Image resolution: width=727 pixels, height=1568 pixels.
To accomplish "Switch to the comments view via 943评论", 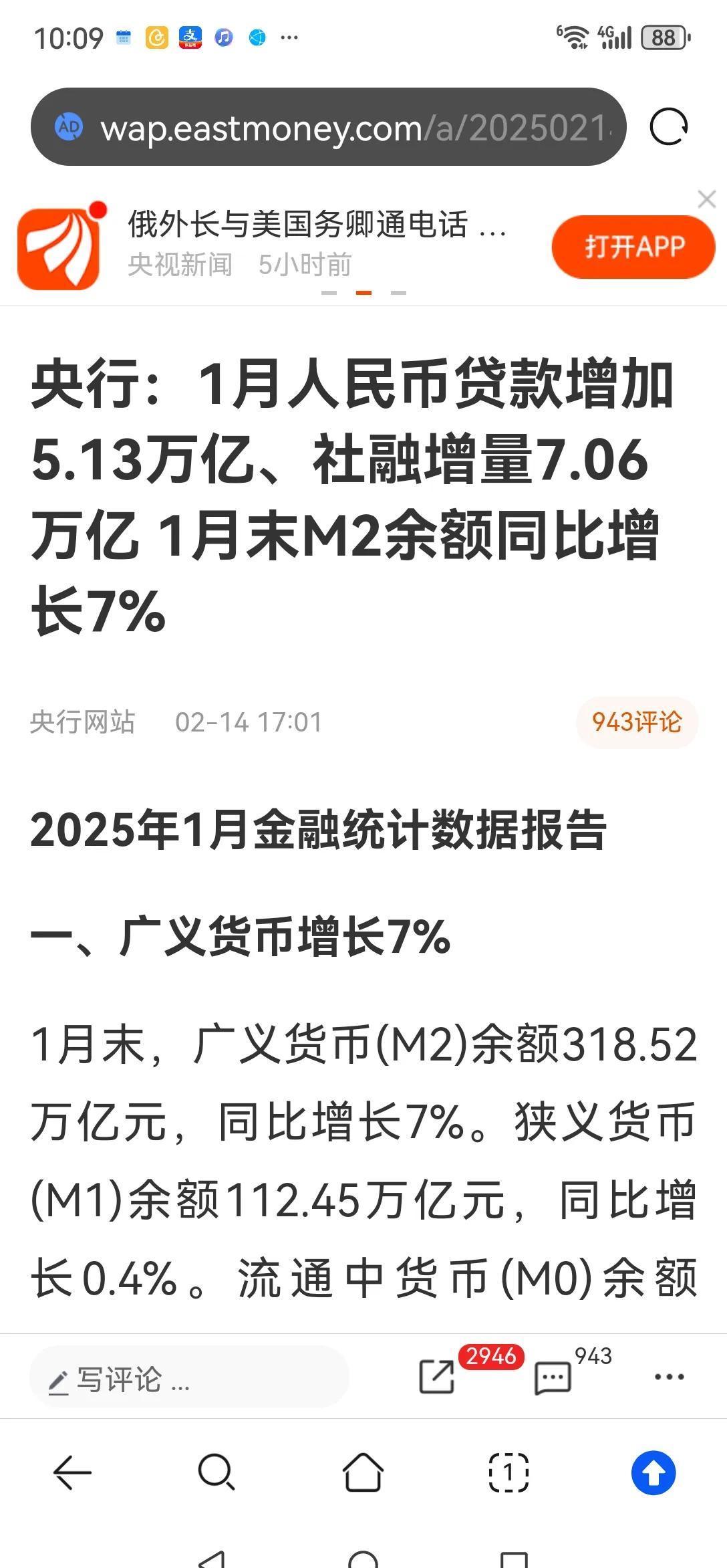I will (636, 721).
